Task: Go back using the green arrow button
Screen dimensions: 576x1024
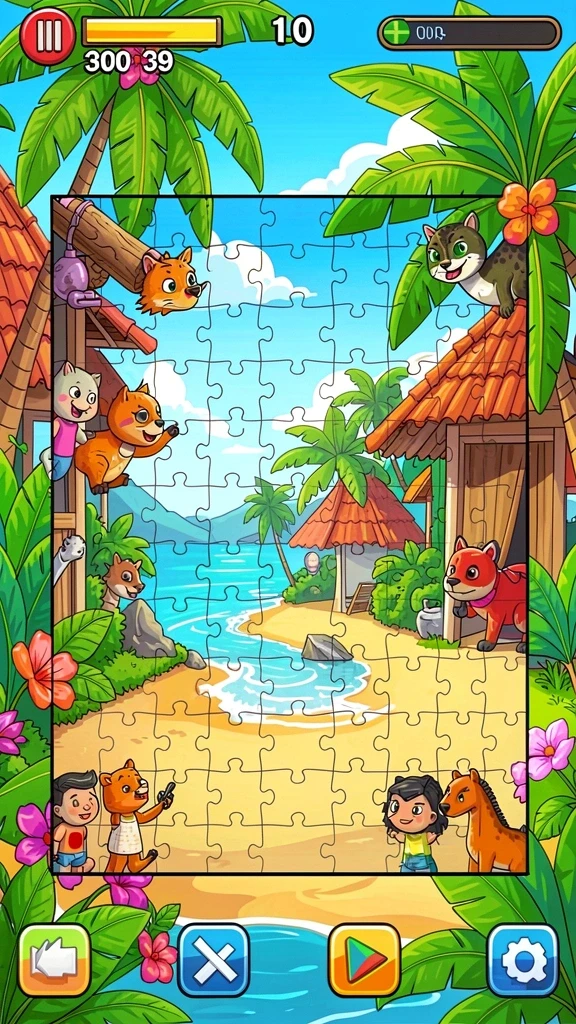Action: click(x=54, y=959)
